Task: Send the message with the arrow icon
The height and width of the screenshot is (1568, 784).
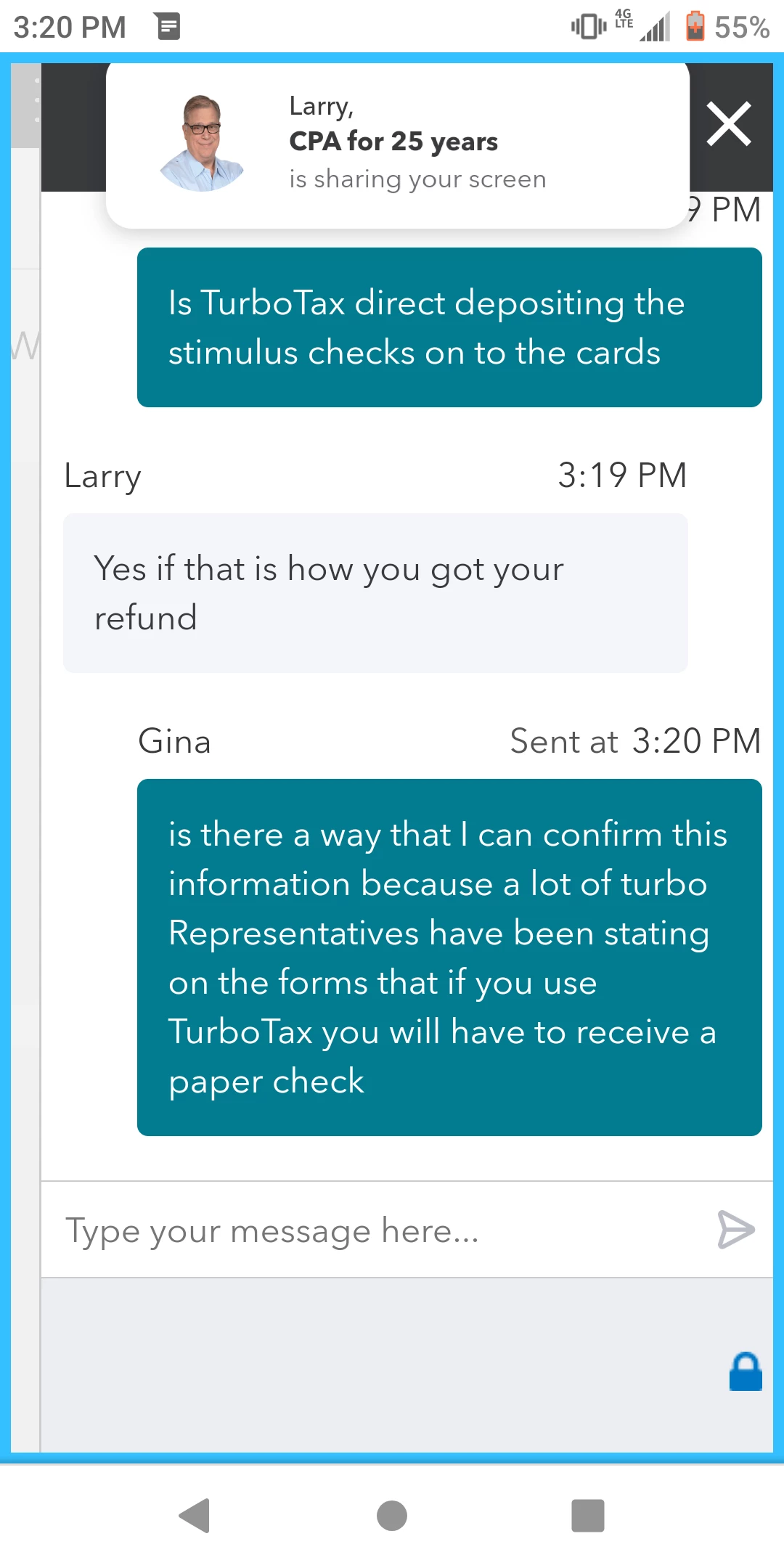Action: (735, 1230)
